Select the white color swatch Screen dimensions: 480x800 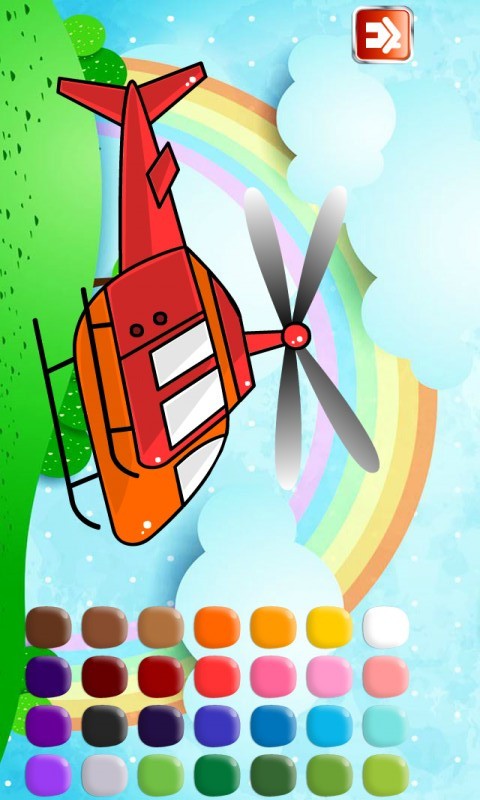386,627
